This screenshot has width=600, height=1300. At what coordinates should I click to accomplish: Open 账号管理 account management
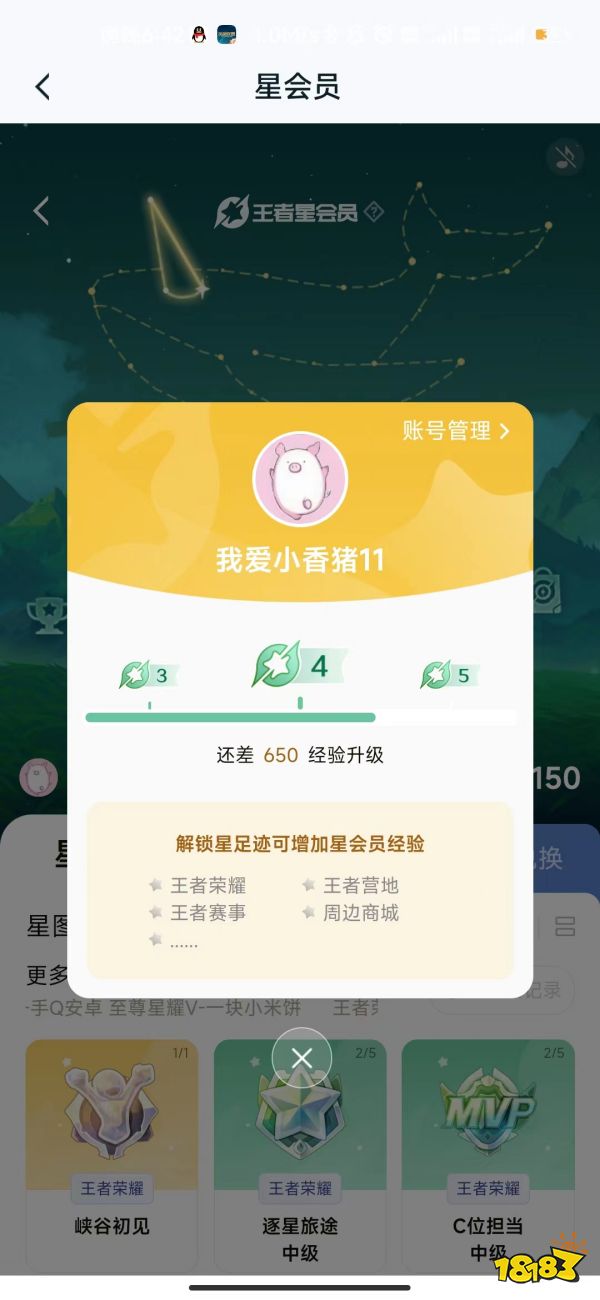pos(456,431)
